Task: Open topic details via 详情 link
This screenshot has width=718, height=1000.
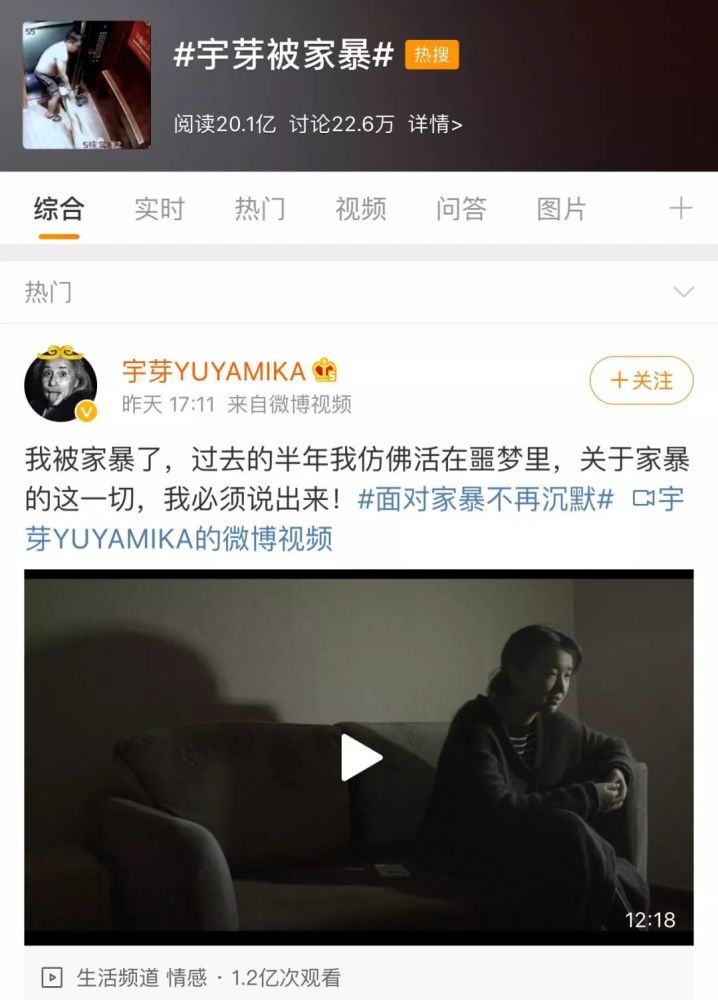Action: pyautogui.click(x=435, y=124)
